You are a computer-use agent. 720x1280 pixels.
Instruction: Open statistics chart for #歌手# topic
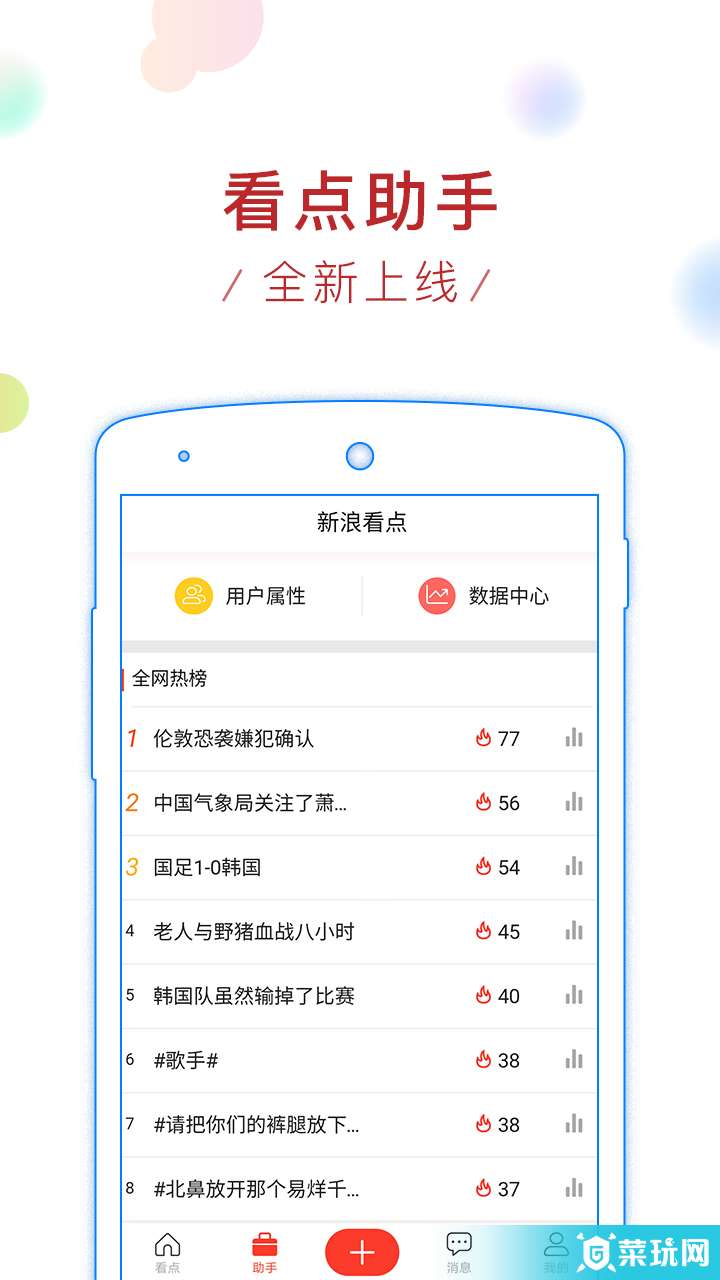572,1060
